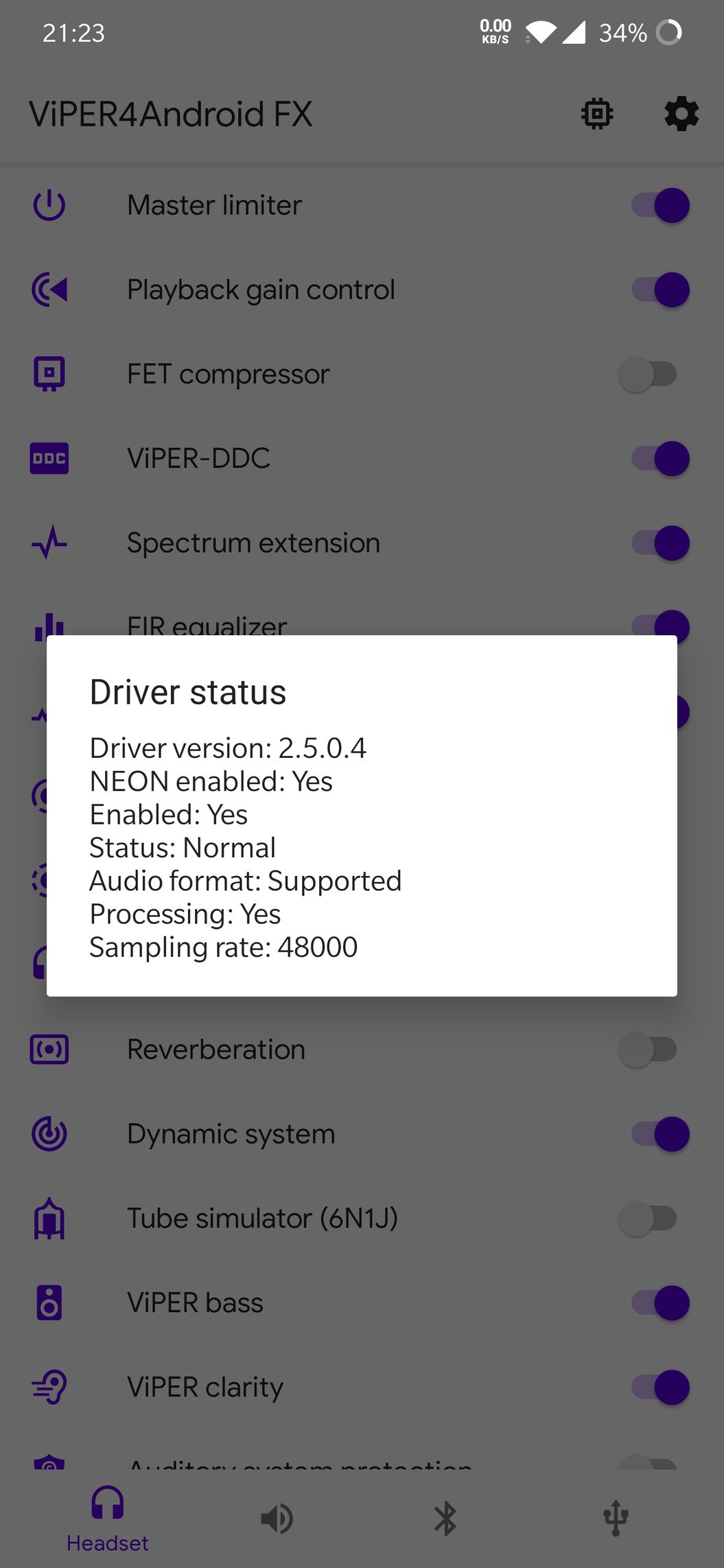Enable Reverberation
The width and height of the screenshot is (724, 1568).
point(648,1049)
